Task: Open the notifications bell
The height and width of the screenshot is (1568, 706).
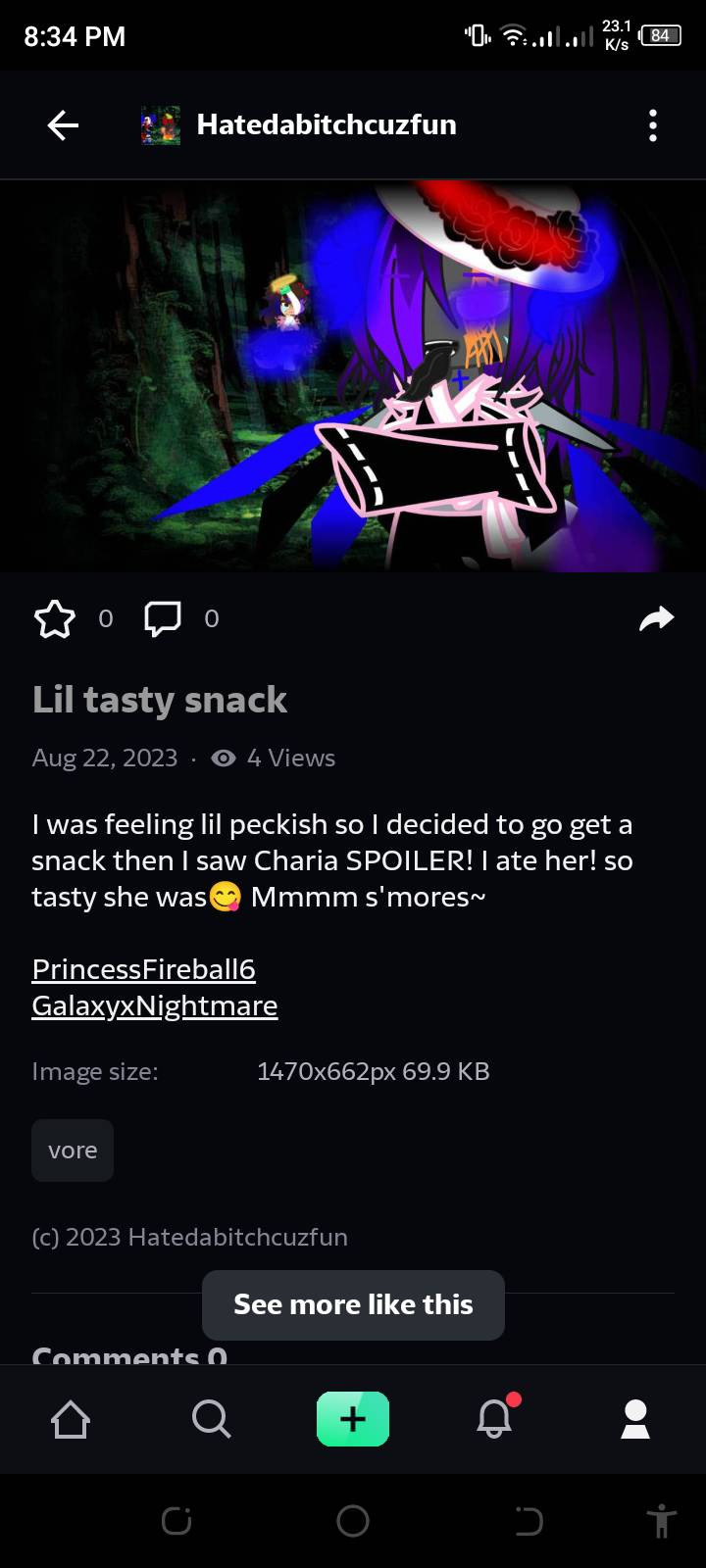Action: point(495,1419)
